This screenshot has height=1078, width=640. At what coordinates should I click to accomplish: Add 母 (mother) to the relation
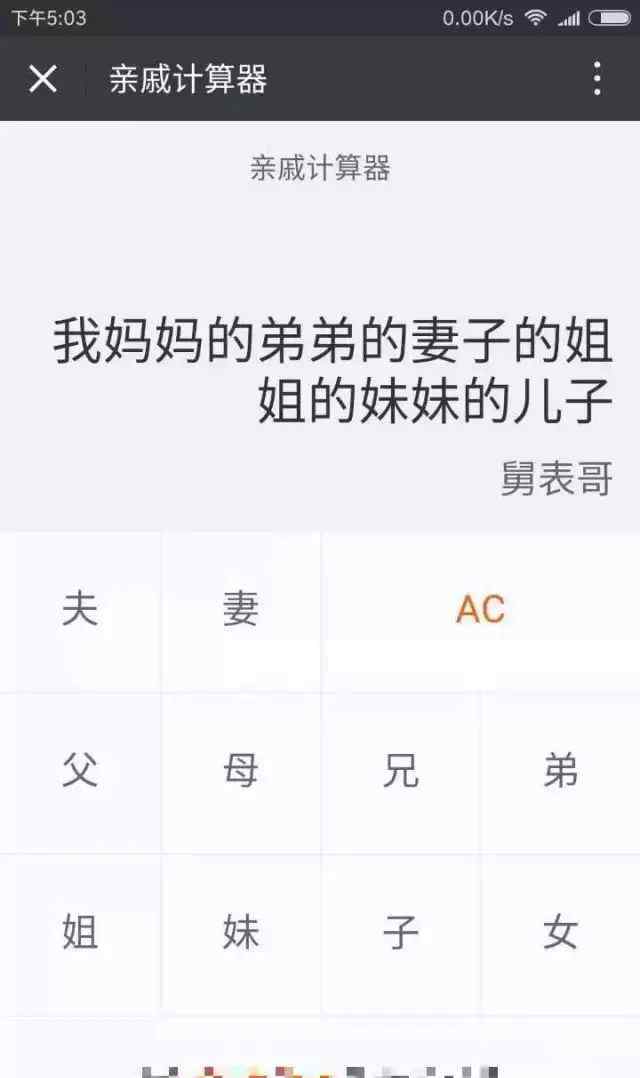[241, 771]
